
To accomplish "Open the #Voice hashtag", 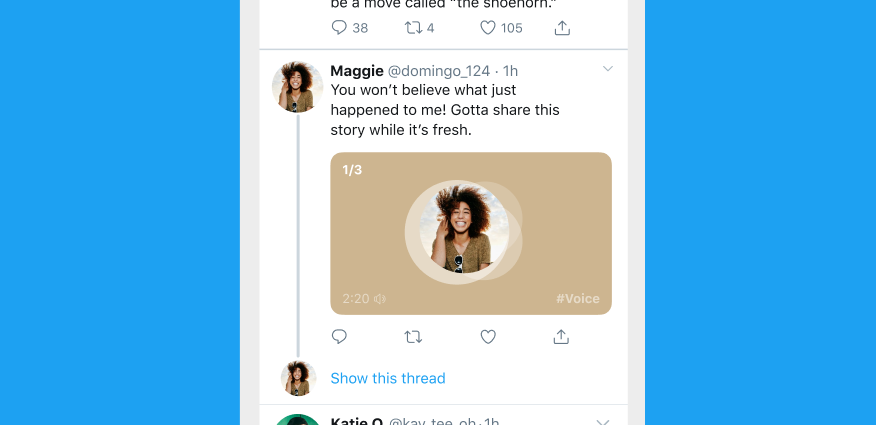I will click(x=578, y=299).
